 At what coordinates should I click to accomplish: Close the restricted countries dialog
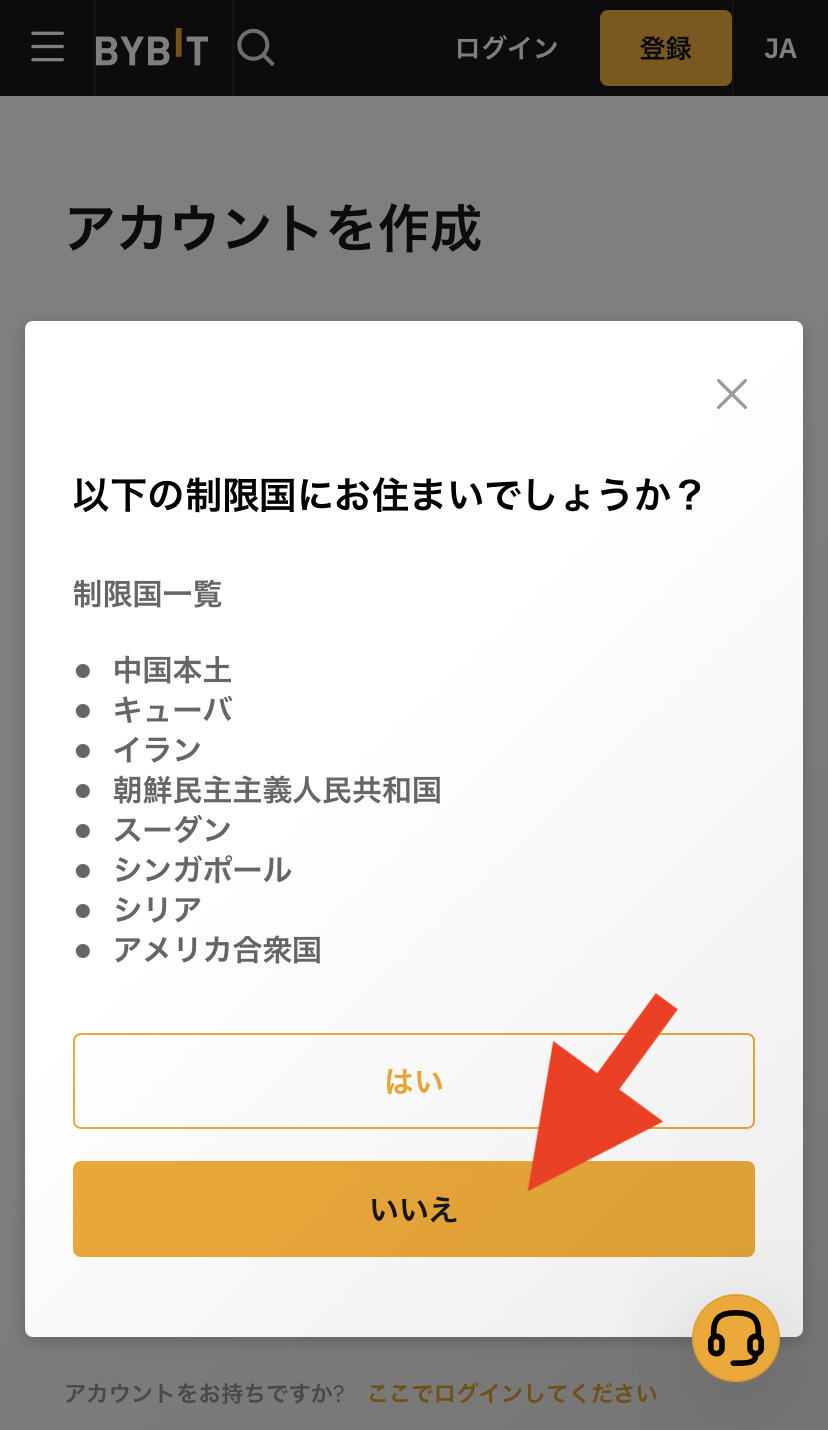732,394
